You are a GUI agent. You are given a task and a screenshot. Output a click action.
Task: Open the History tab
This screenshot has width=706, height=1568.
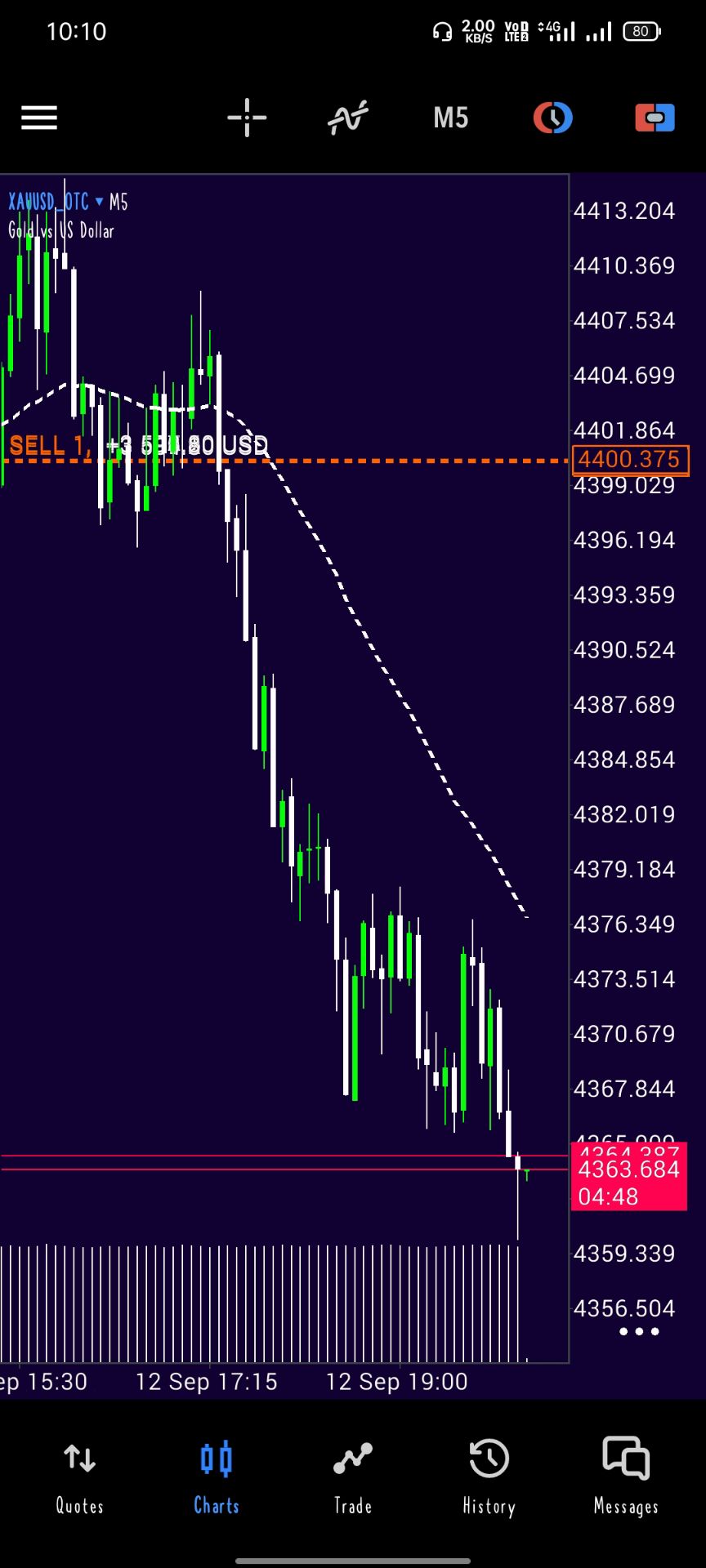click(x=489, y=1479)
